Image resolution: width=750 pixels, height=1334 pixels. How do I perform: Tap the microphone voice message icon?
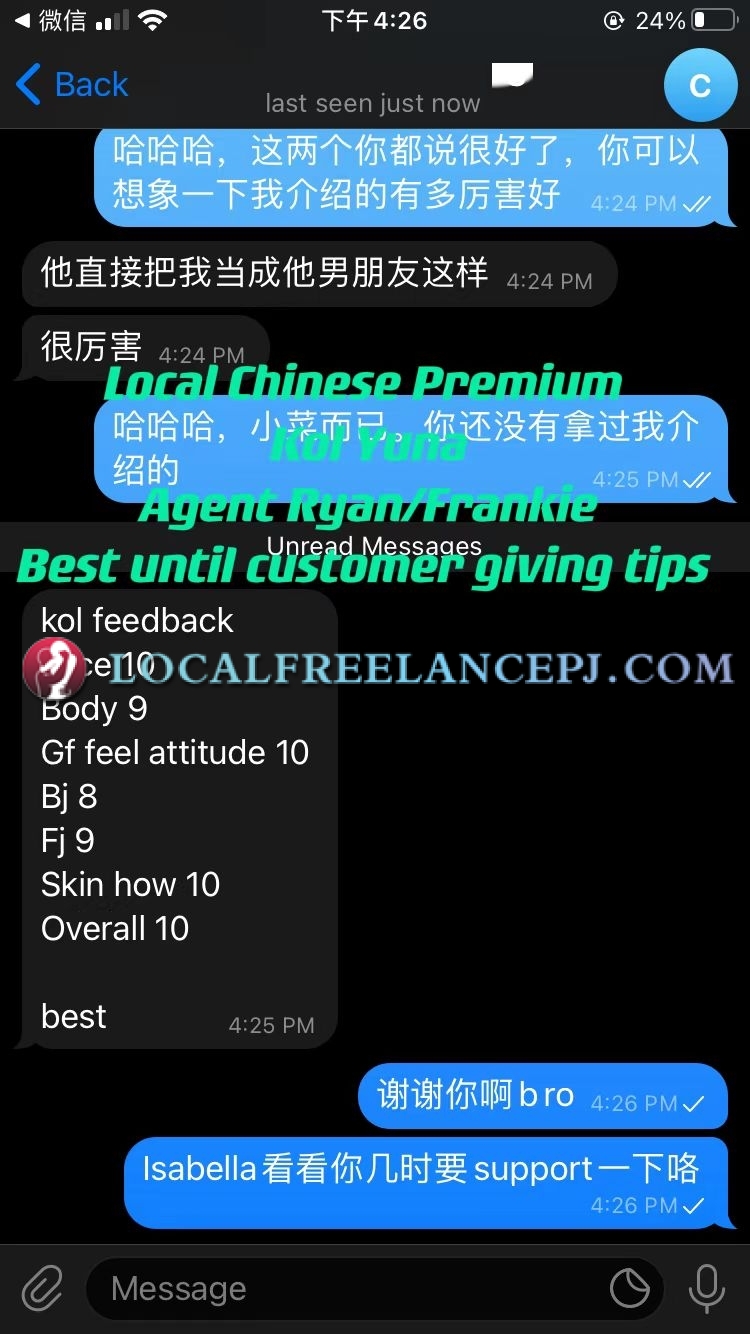tap(706, 1288)
